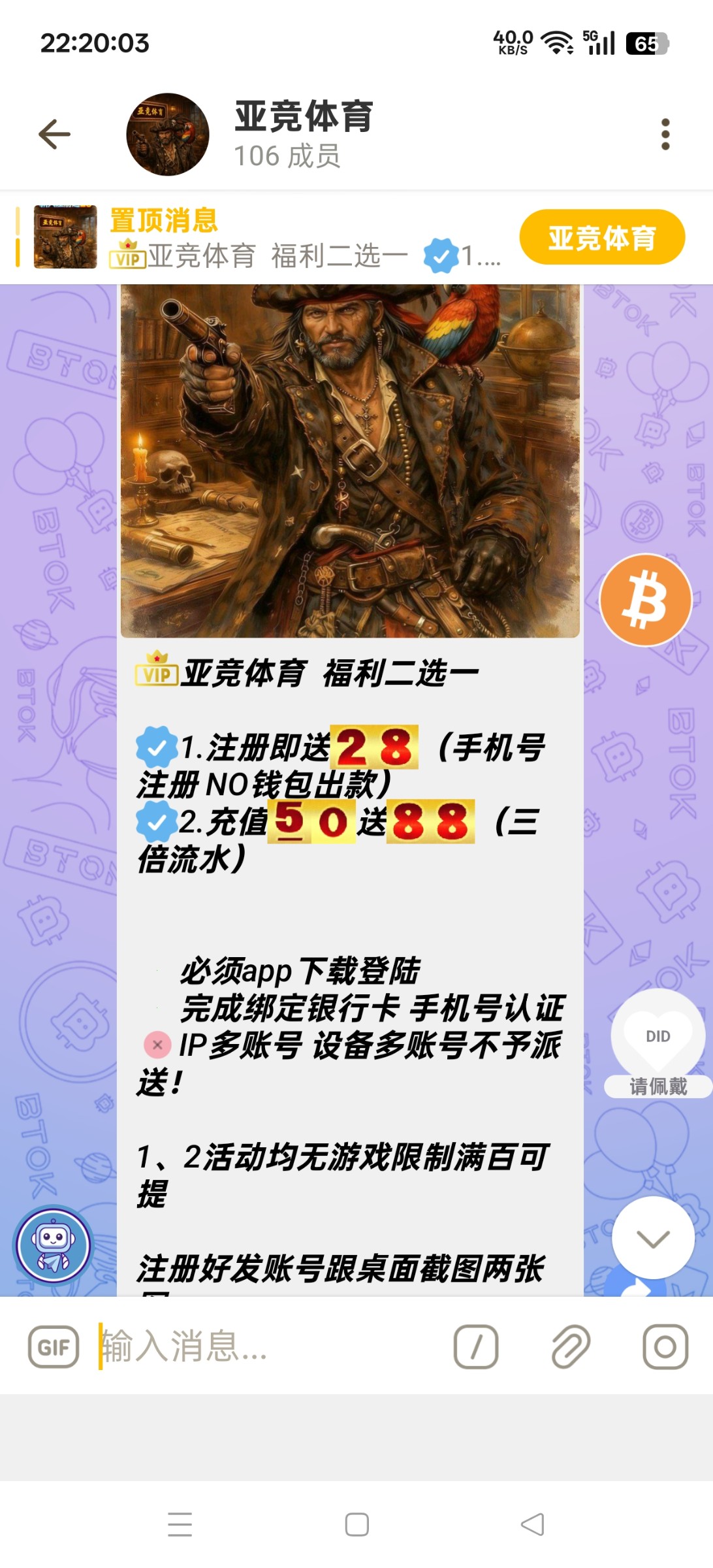Viewport: 713px width, 1568px height.
Task: Open the pirate image in the message
Action: (350, 461)
